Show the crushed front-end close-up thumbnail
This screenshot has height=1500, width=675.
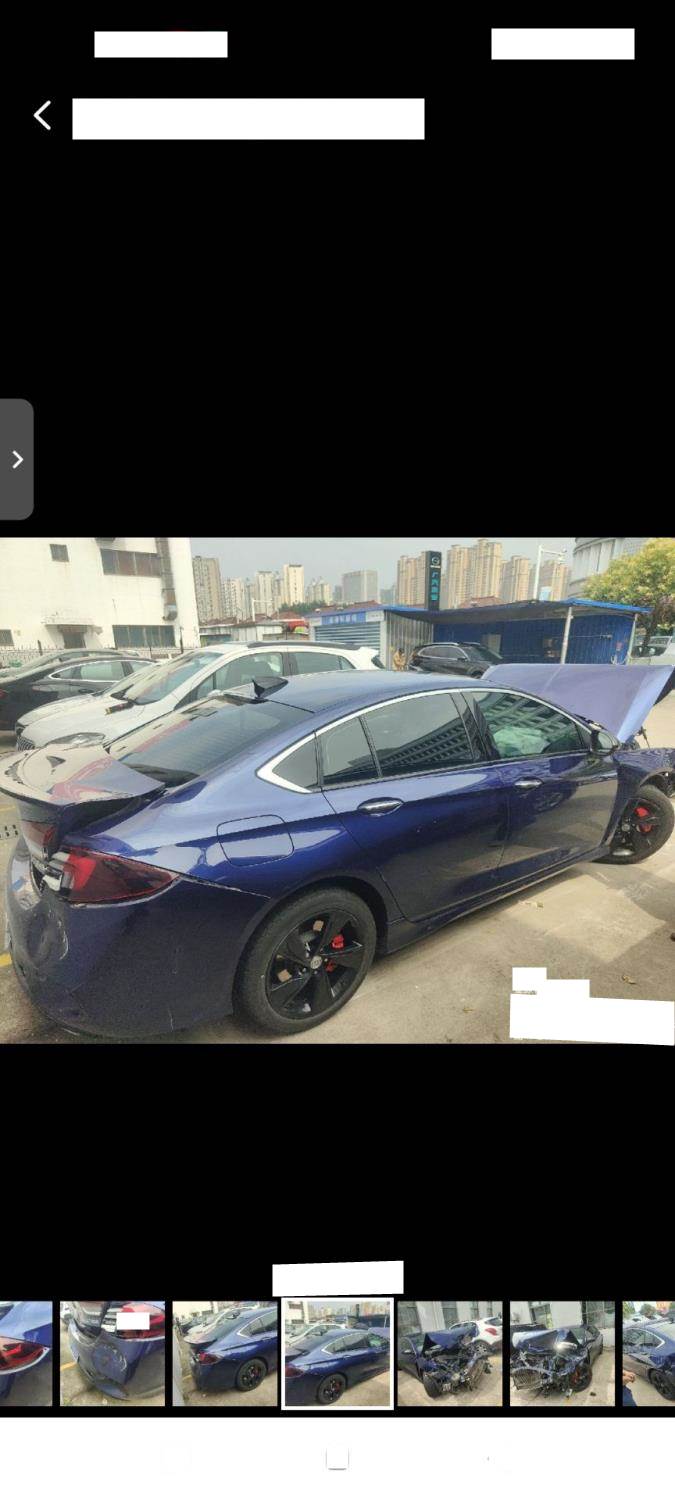click(562, 1353)
